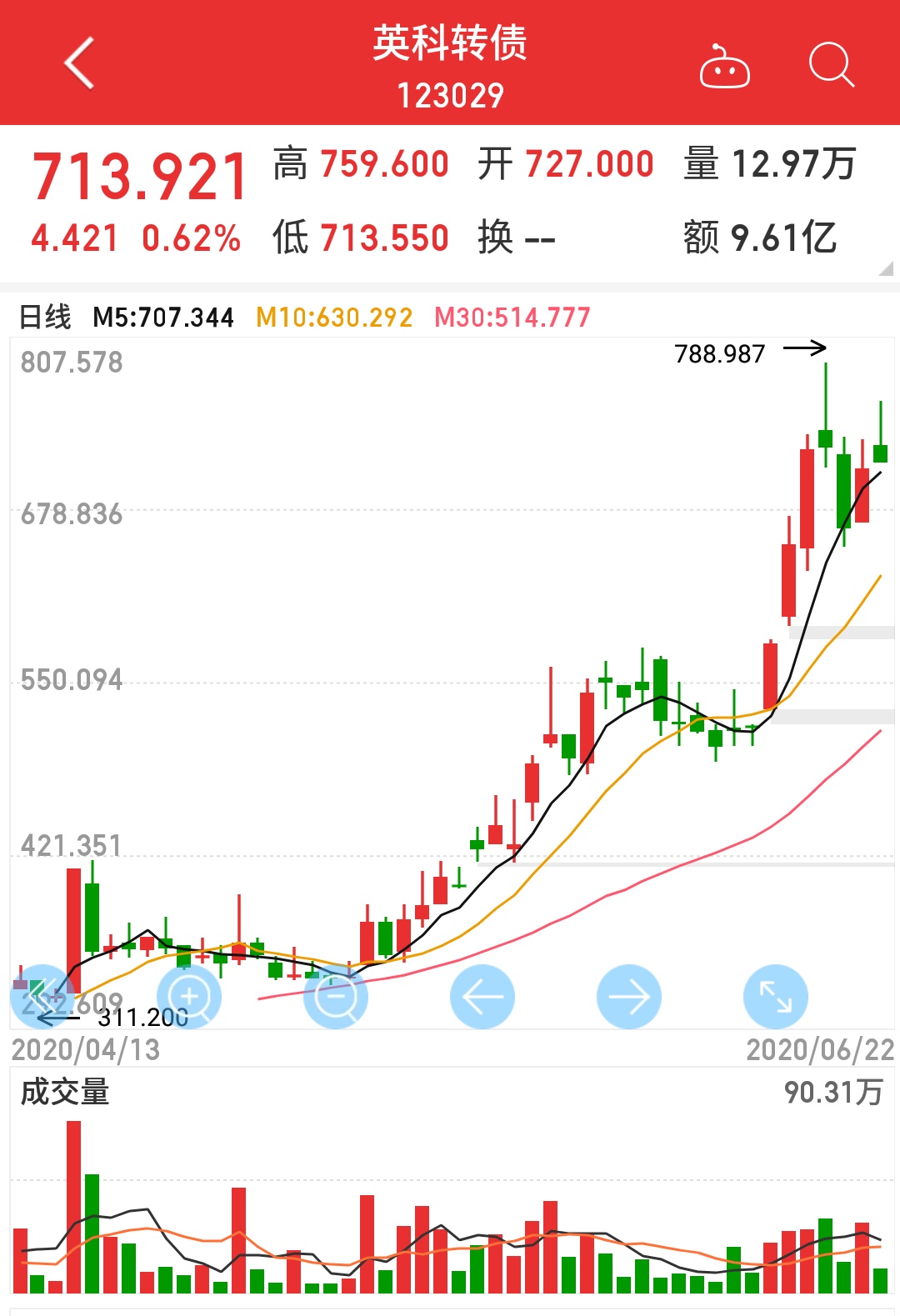
Task: Move the chart right with the arrow
Action: (629, 997)
